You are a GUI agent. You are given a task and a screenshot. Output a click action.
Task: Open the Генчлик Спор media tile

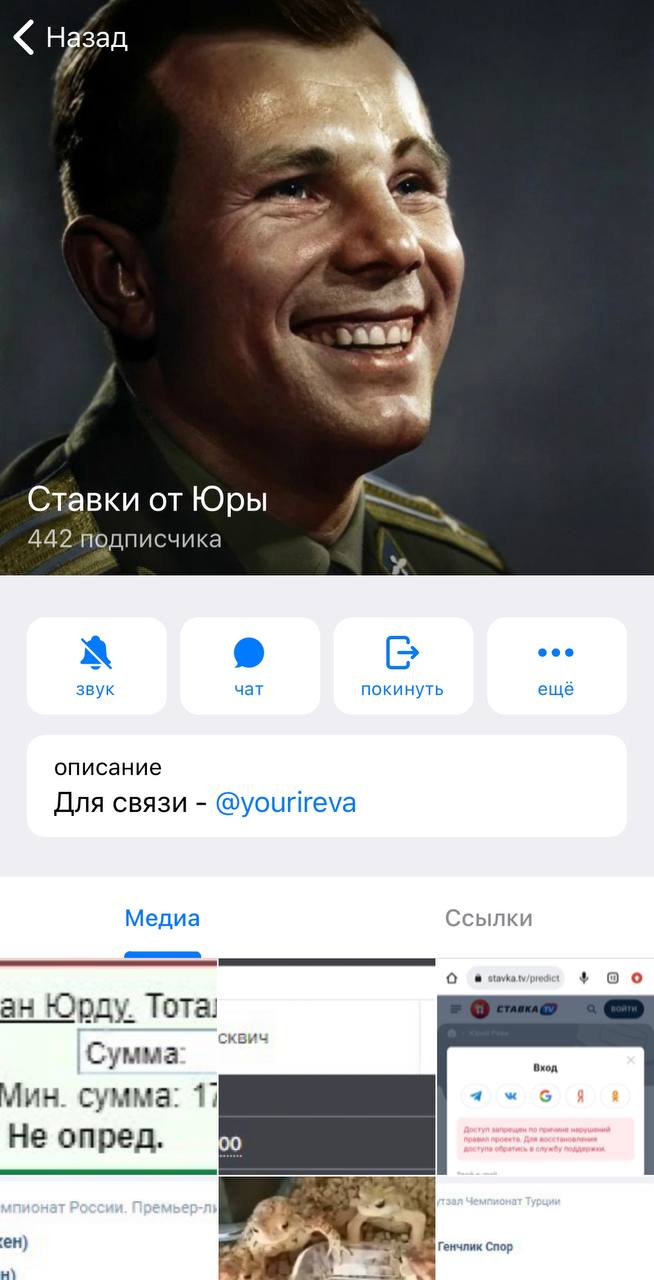[545, 1228]
